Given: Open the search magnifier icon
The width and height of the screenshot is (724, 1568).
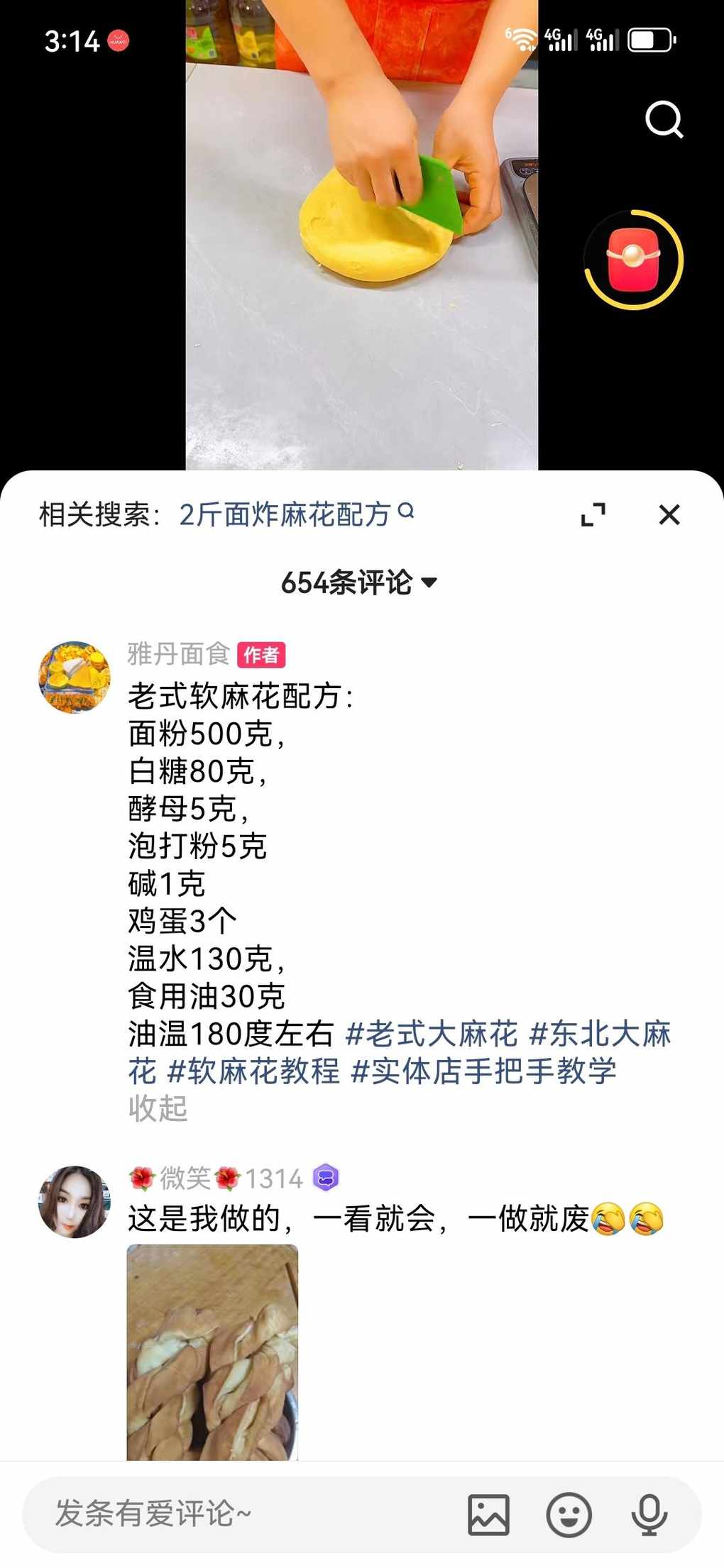Looking at the screenshot, I should 664,119.
